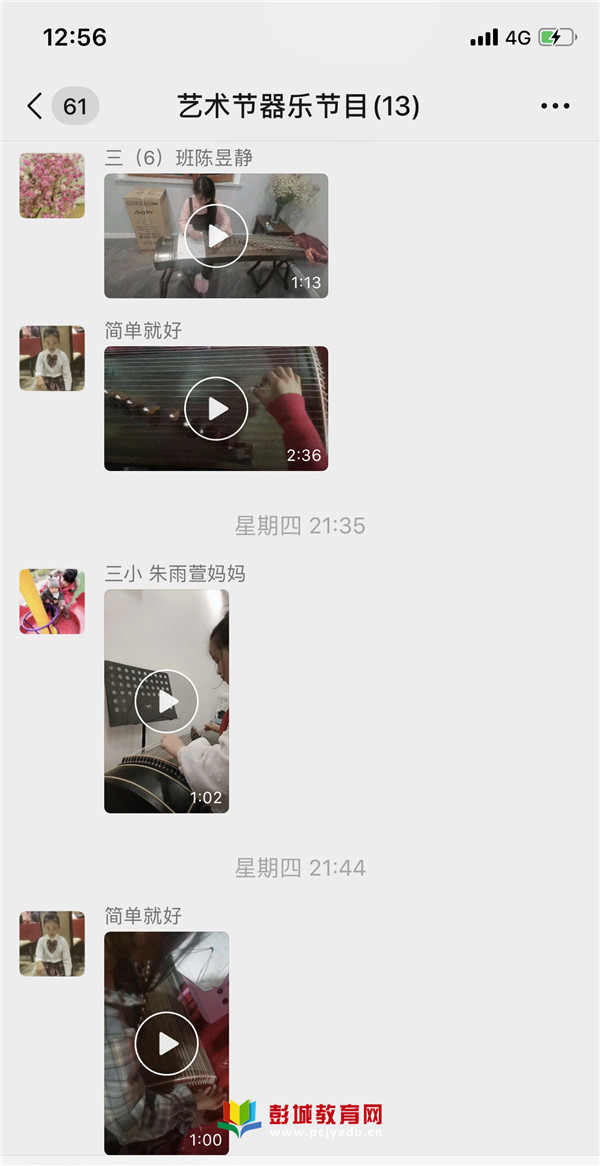Open 简单就好's avatar beside the 1:00 video

point(52,943)
